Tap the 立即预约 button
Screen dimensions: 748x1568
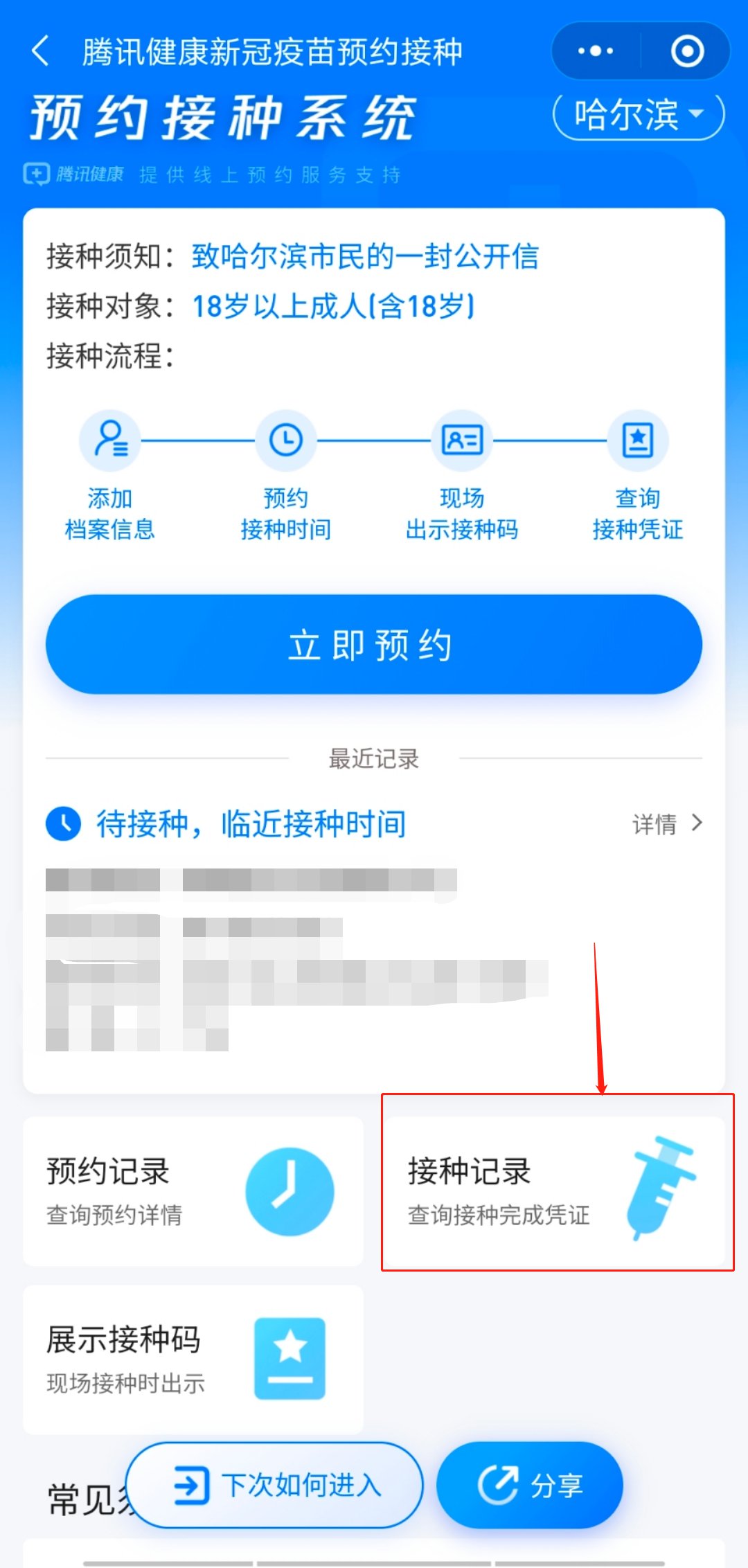point(374,645)
